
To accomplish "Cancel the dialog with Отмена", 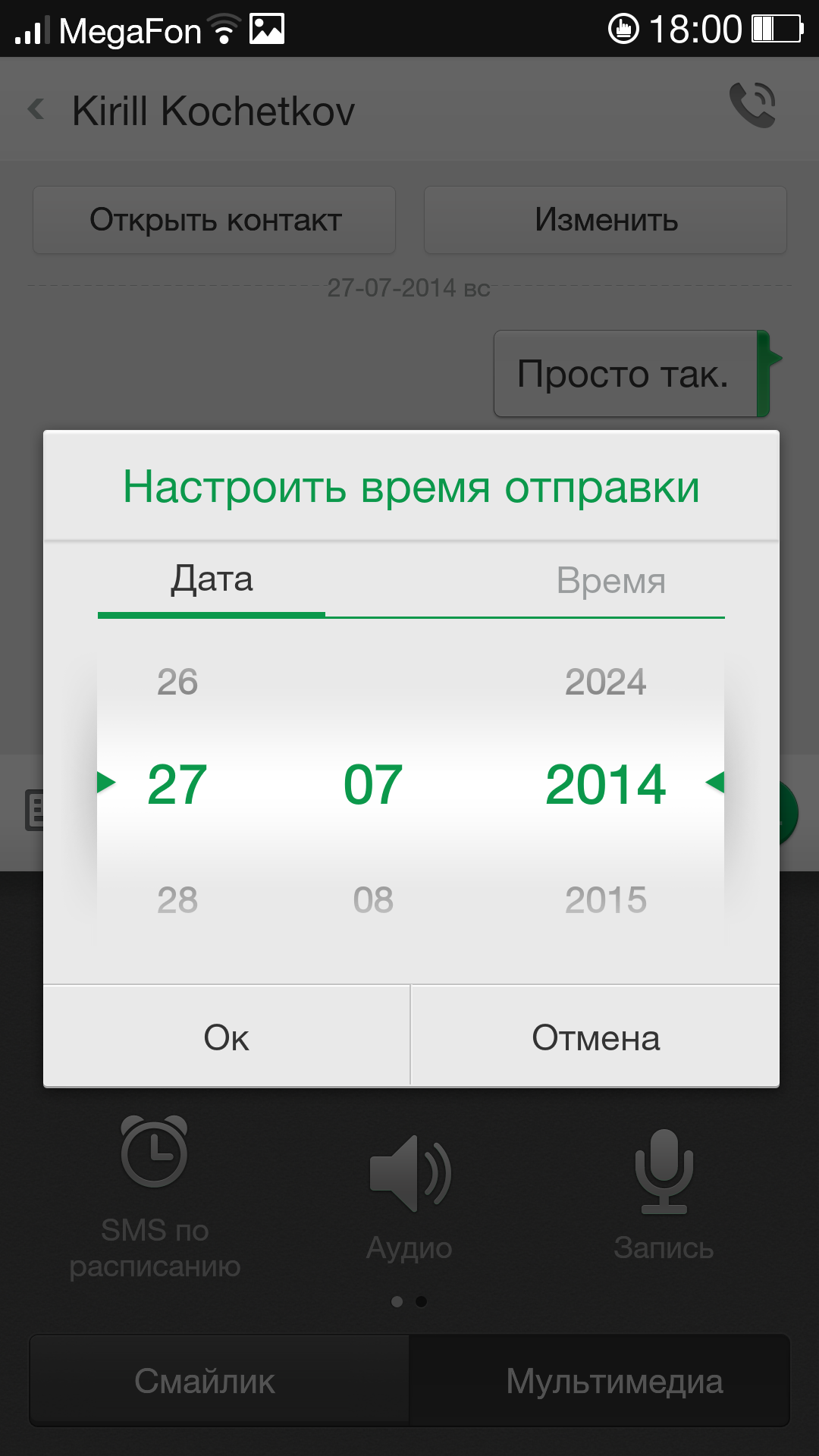I will tap(595, 1037).
